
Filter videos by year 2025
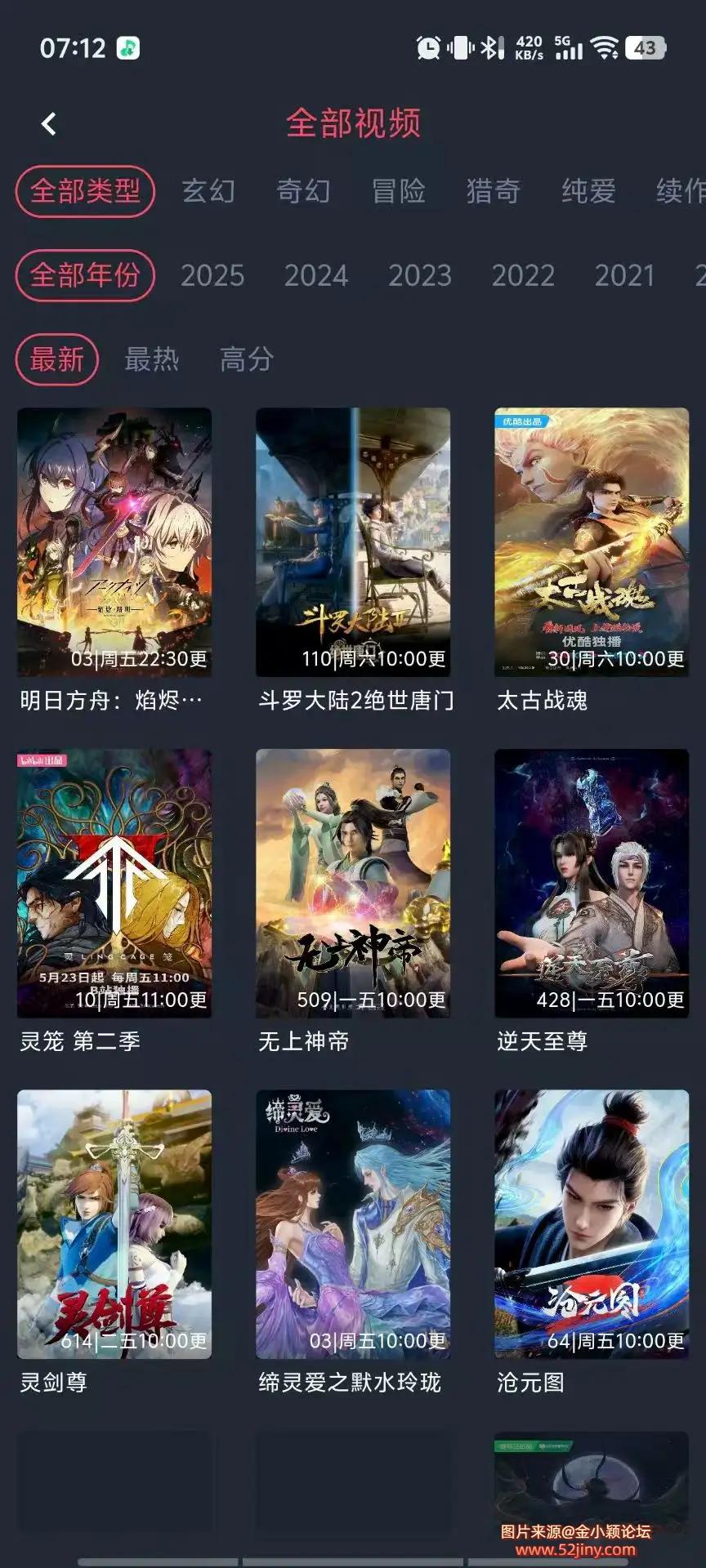[x=212, y=276]
